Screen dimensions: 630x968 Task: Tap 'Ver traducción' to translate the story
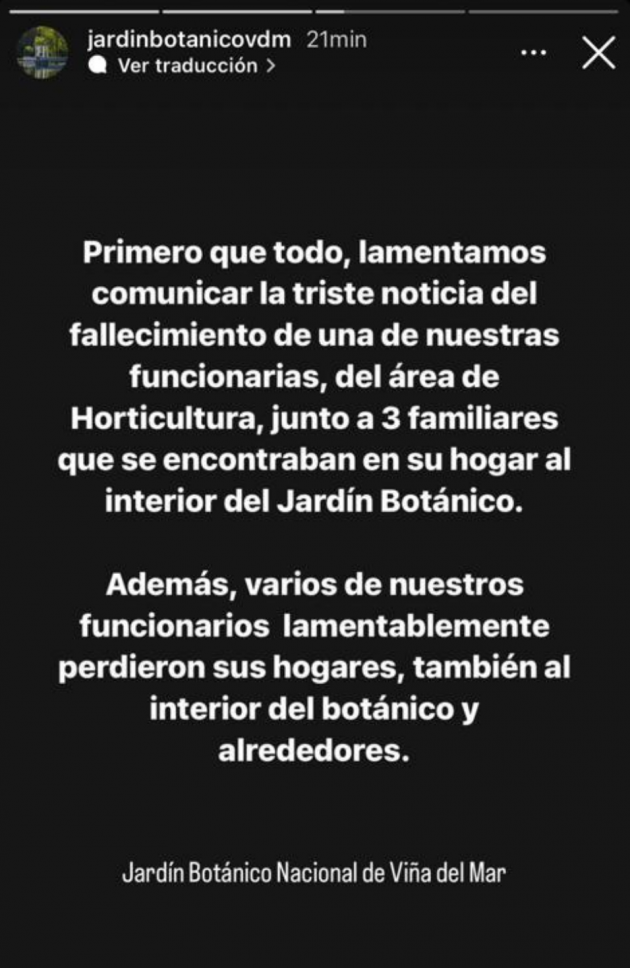[x=188, y=66]
